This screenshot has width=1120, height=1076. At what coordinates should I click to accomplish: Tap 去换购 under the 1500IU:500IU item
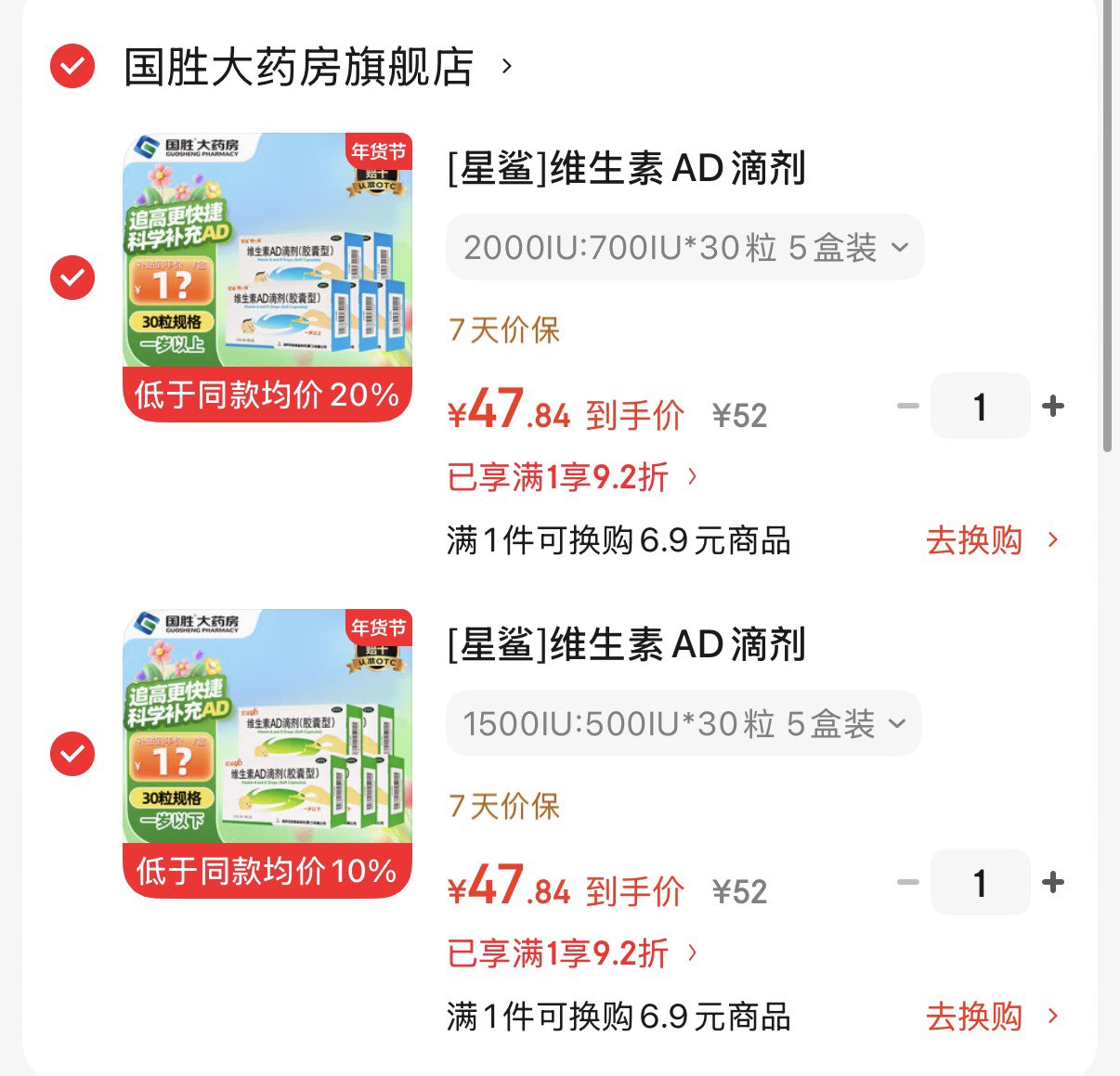[991, 1017]
